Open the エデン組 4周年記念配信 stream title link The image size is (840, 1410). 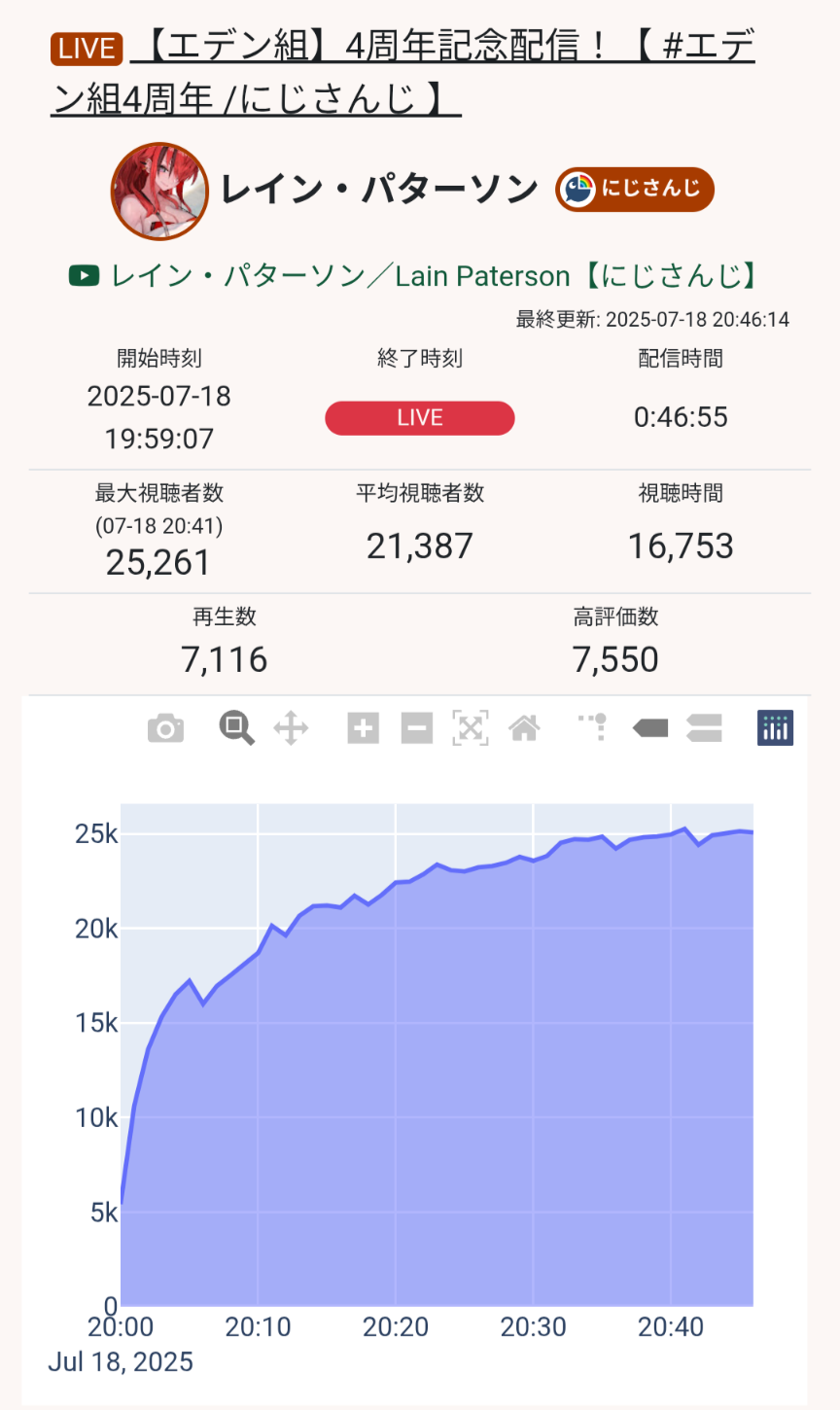pyautogui.click(x=403, y=73)
